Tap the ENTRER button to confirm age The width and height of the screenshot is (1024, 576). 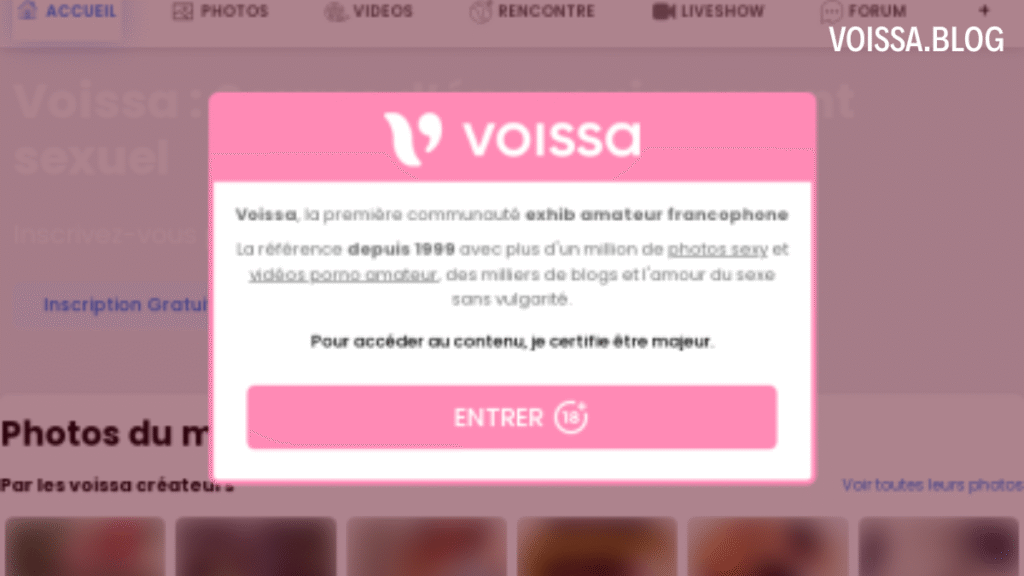[511, 417]
